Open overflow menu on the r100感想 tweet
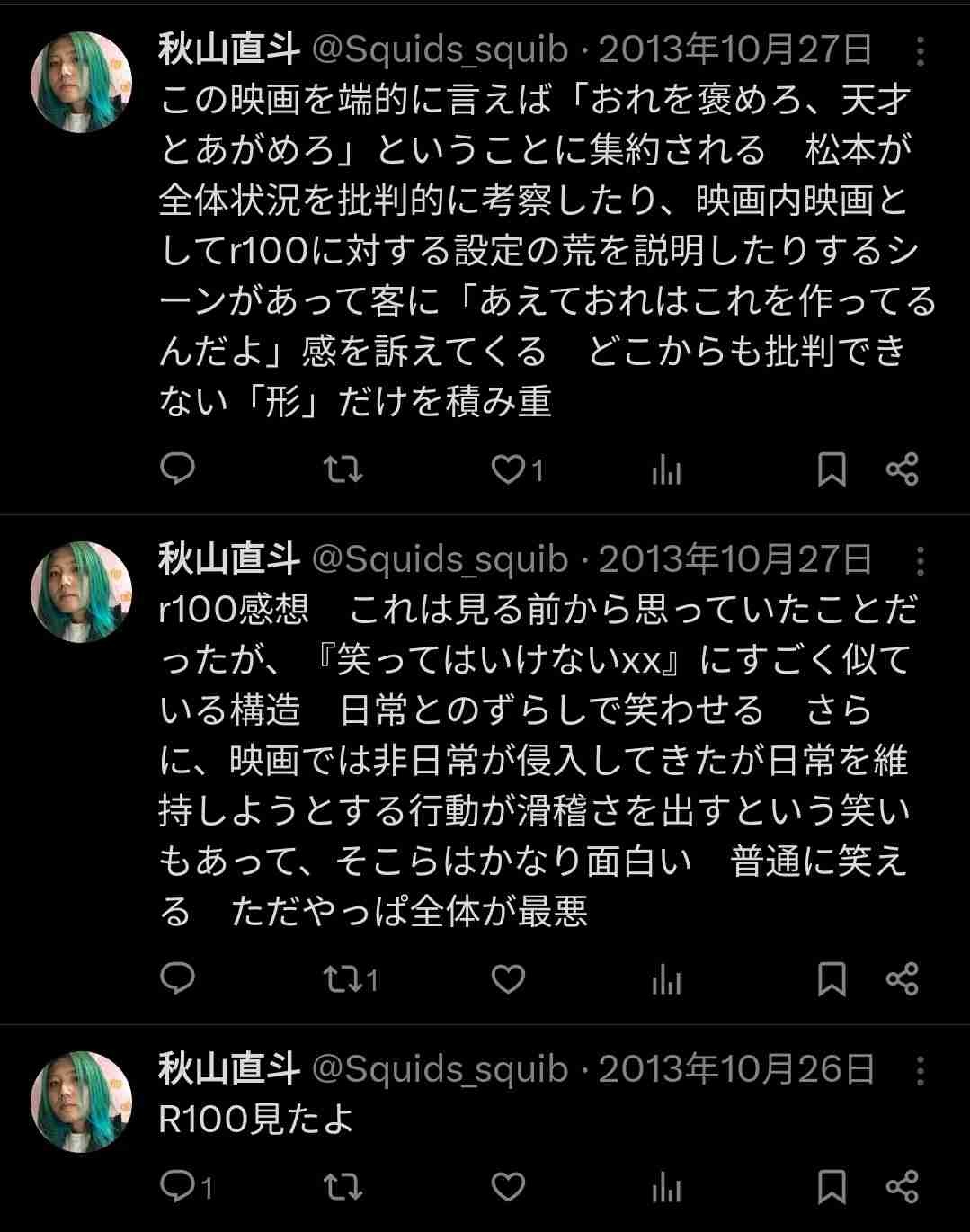This screenshot has height=1232, width=970. [920, 562]
